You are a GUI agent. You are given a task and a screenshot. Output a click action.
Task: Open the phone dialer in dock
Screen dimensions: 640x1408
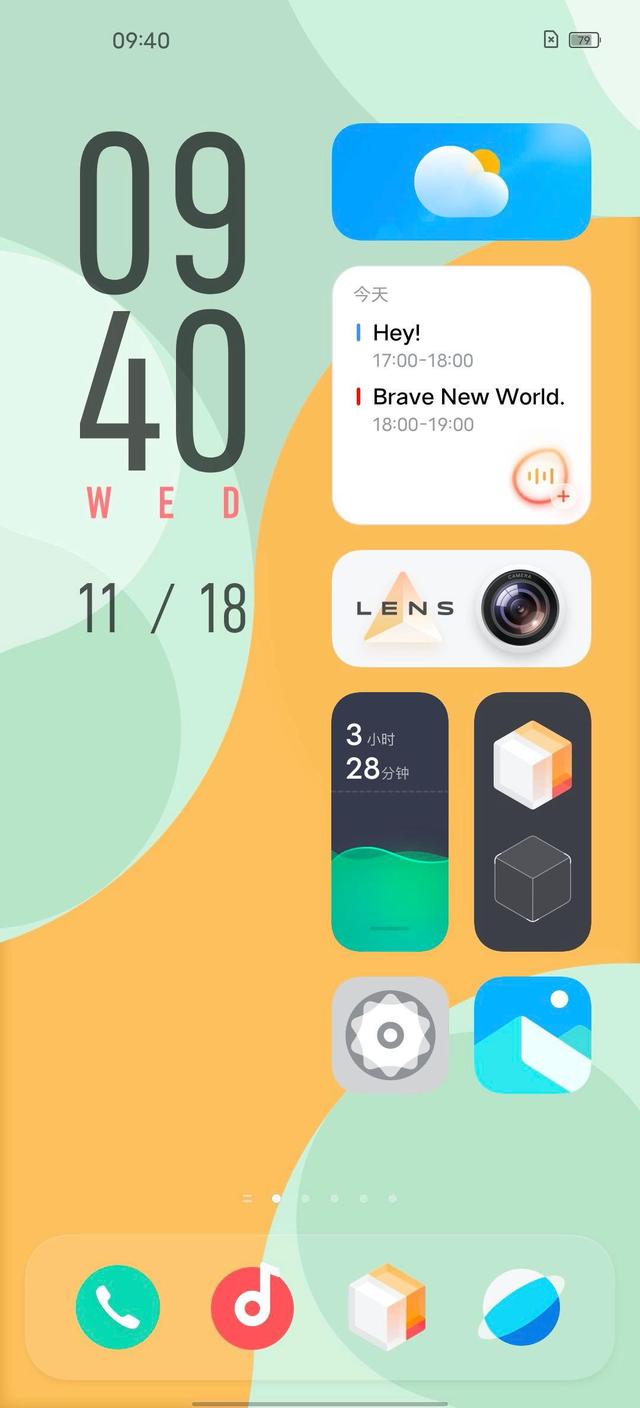click(x=118, y=1307)
